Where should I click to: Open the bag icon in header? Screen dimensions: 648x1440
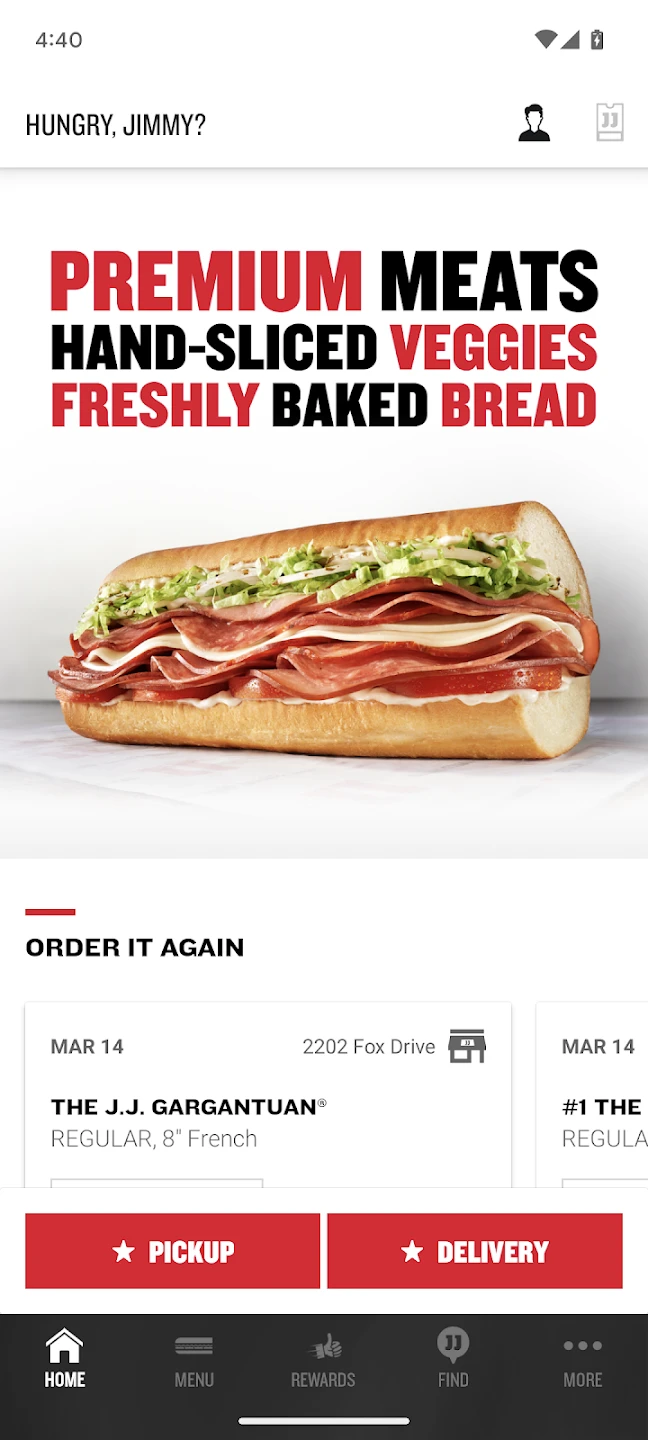click(x=609, y=124)
